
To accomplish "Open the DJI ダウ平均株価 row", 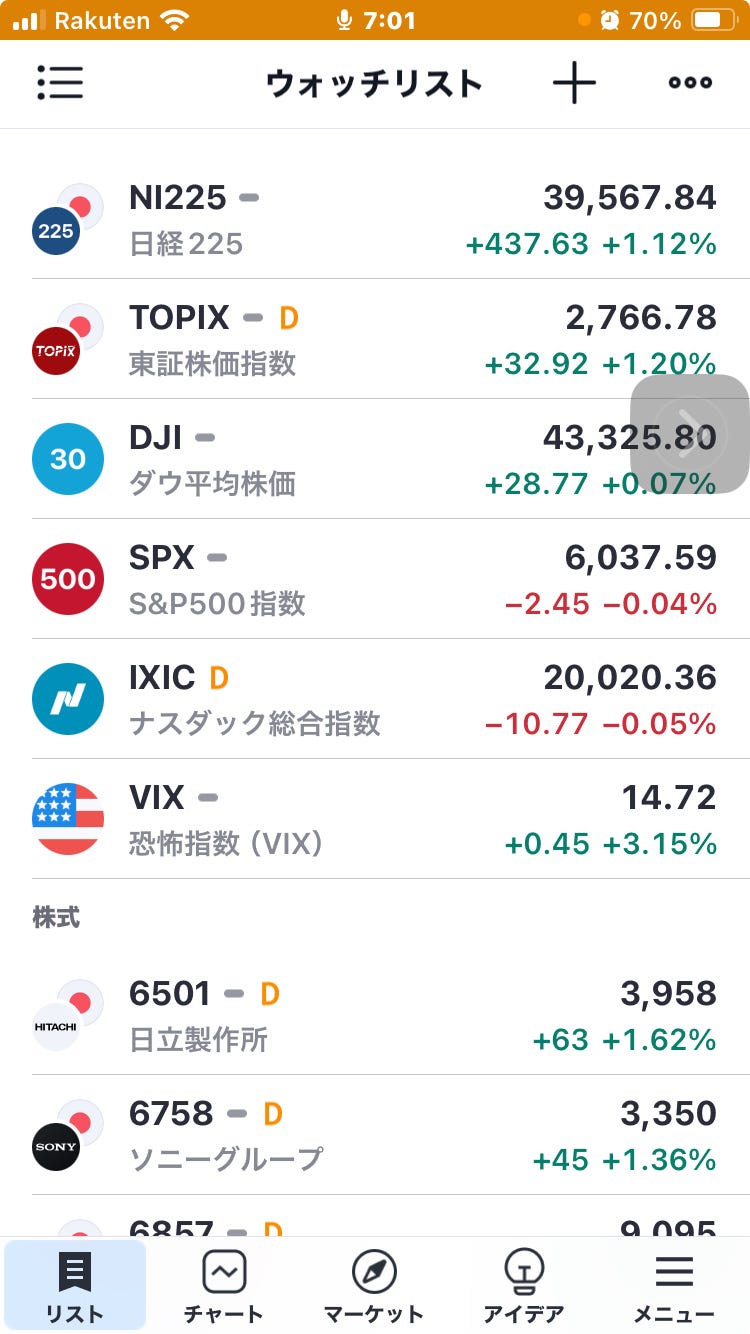I will [x=375, y=459].
